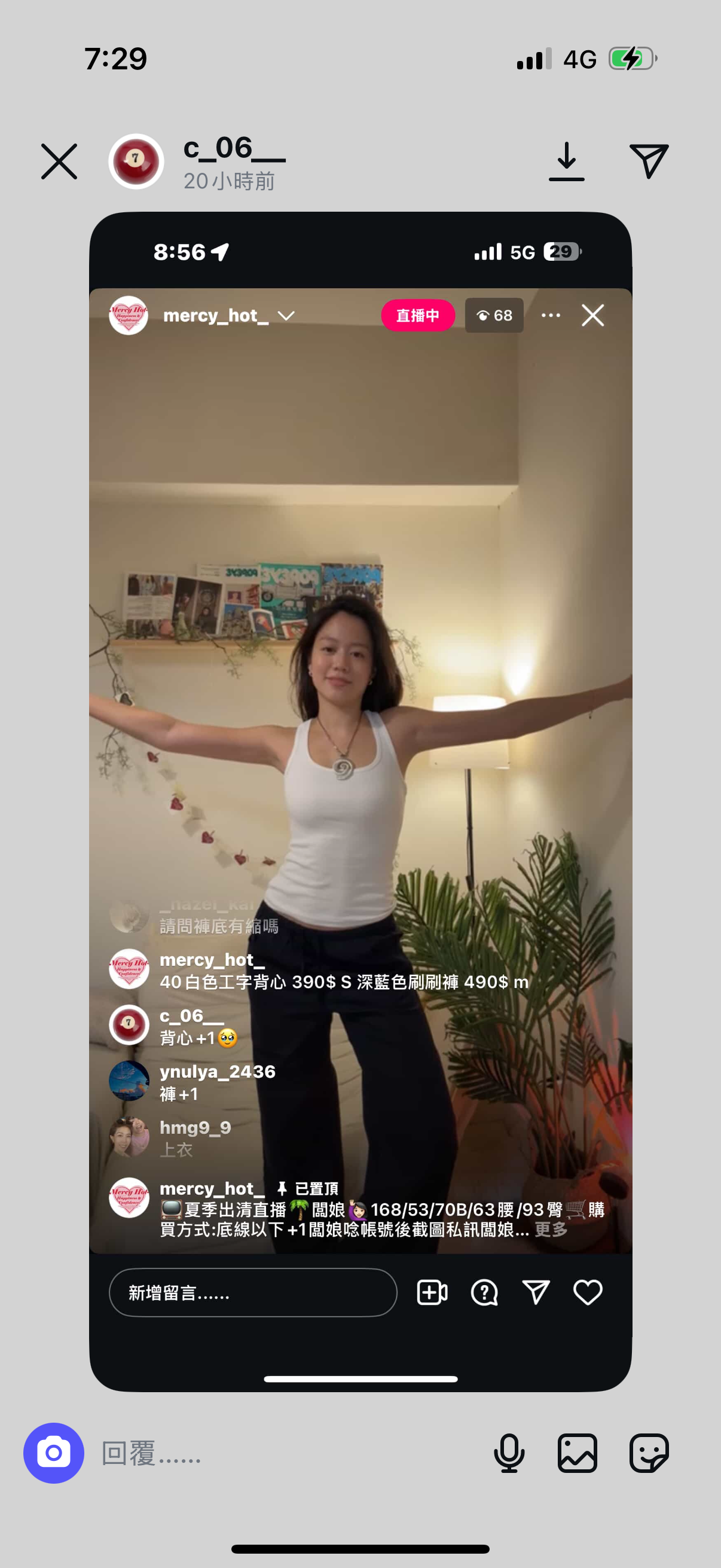
Task: Open the camera to reply
Action: (x=54, y=1453)
